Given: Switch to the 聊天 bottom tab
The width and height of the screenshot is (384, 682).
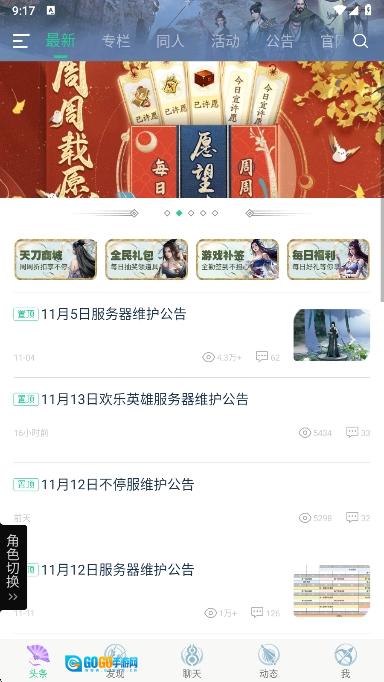Looking at the screenshot, I should pyautogui.click(x=192, y=661).
